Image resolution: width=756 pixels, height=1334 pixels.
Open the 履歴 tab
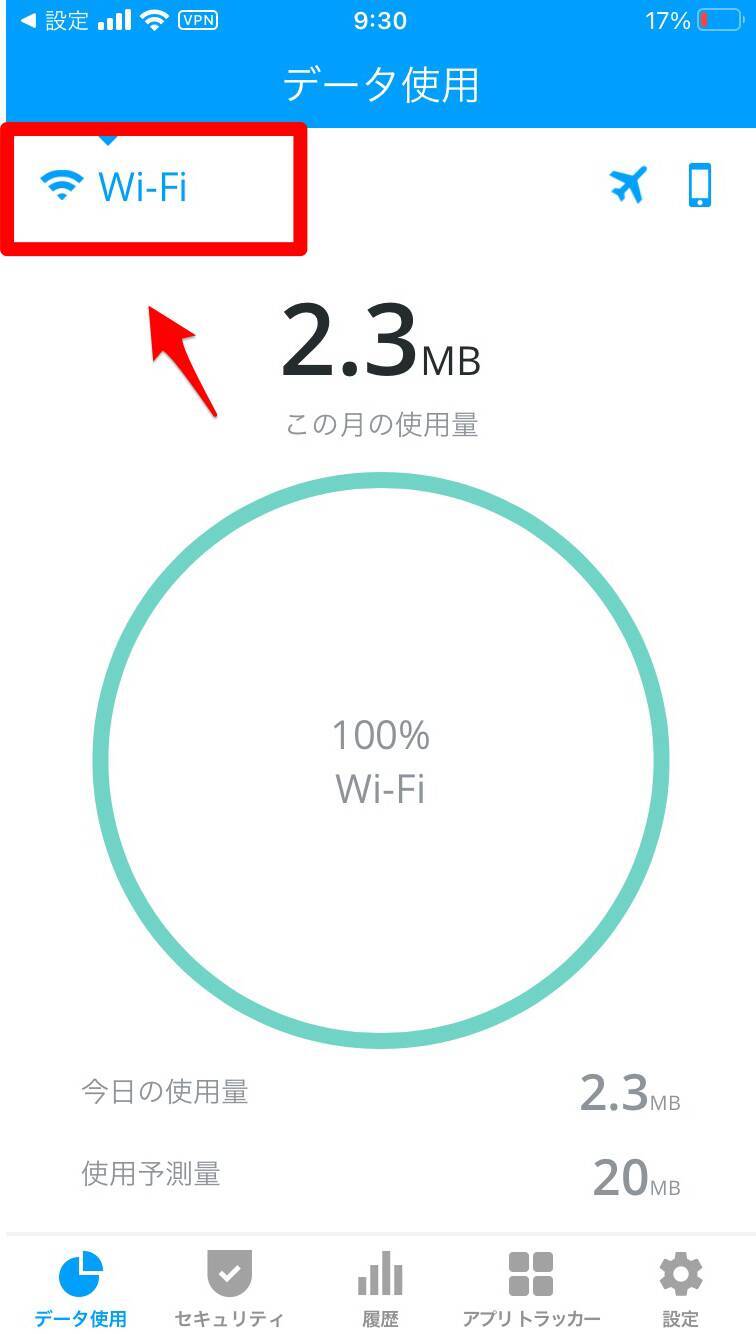[380, 1288]
